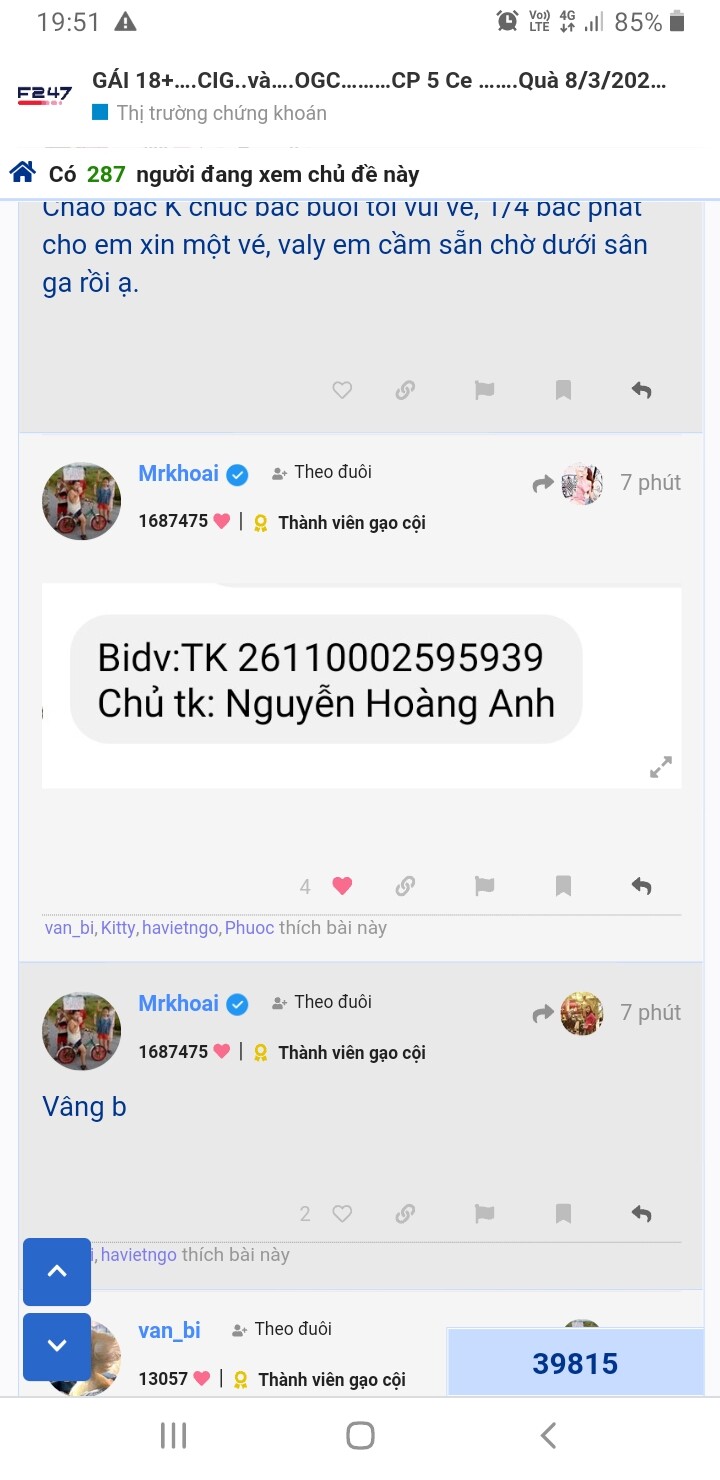View Kitty's profile from the likes list
This screenshot has height=1480, width=720.
click(118, 928)
